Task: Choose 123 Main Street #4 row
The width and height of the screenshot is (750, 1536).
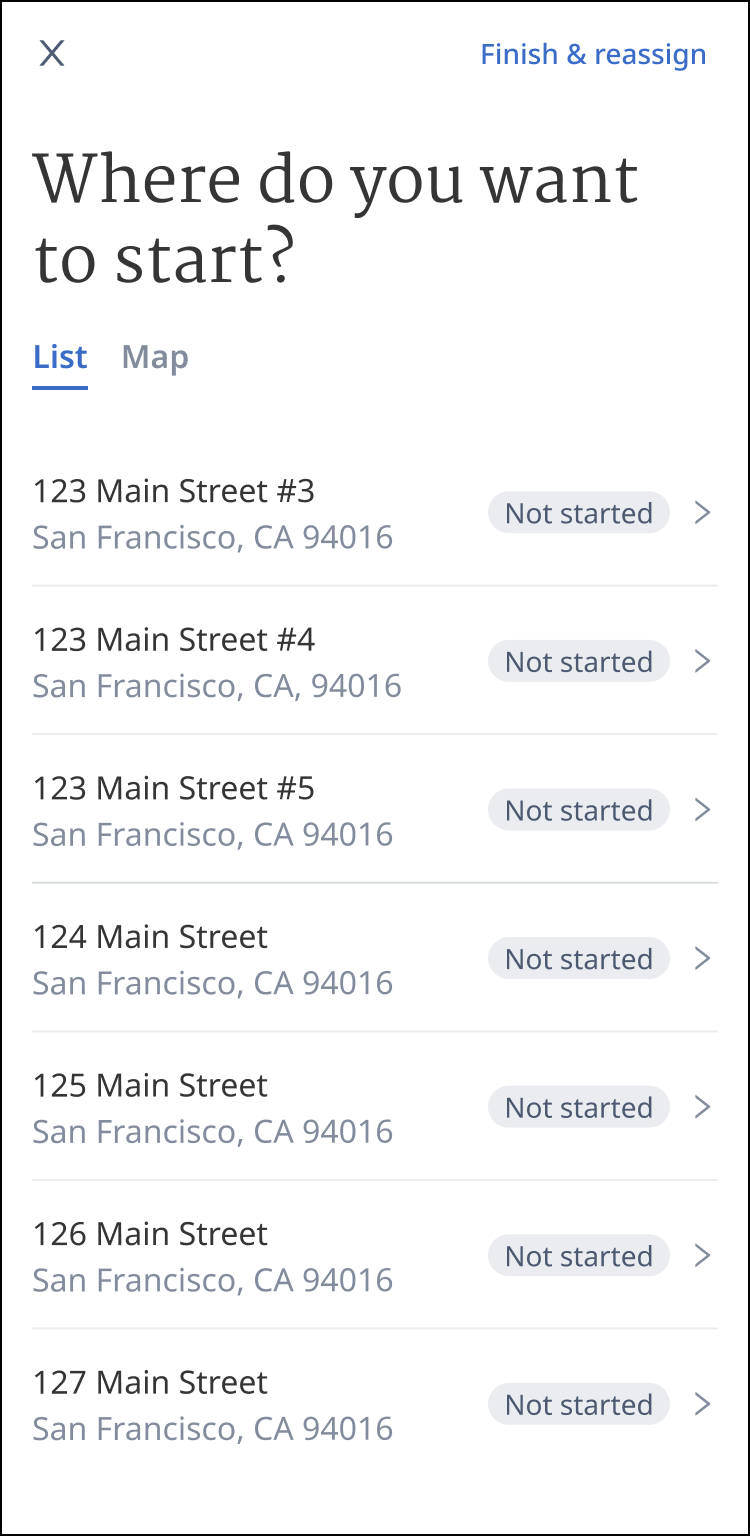Action: (374, 662)
